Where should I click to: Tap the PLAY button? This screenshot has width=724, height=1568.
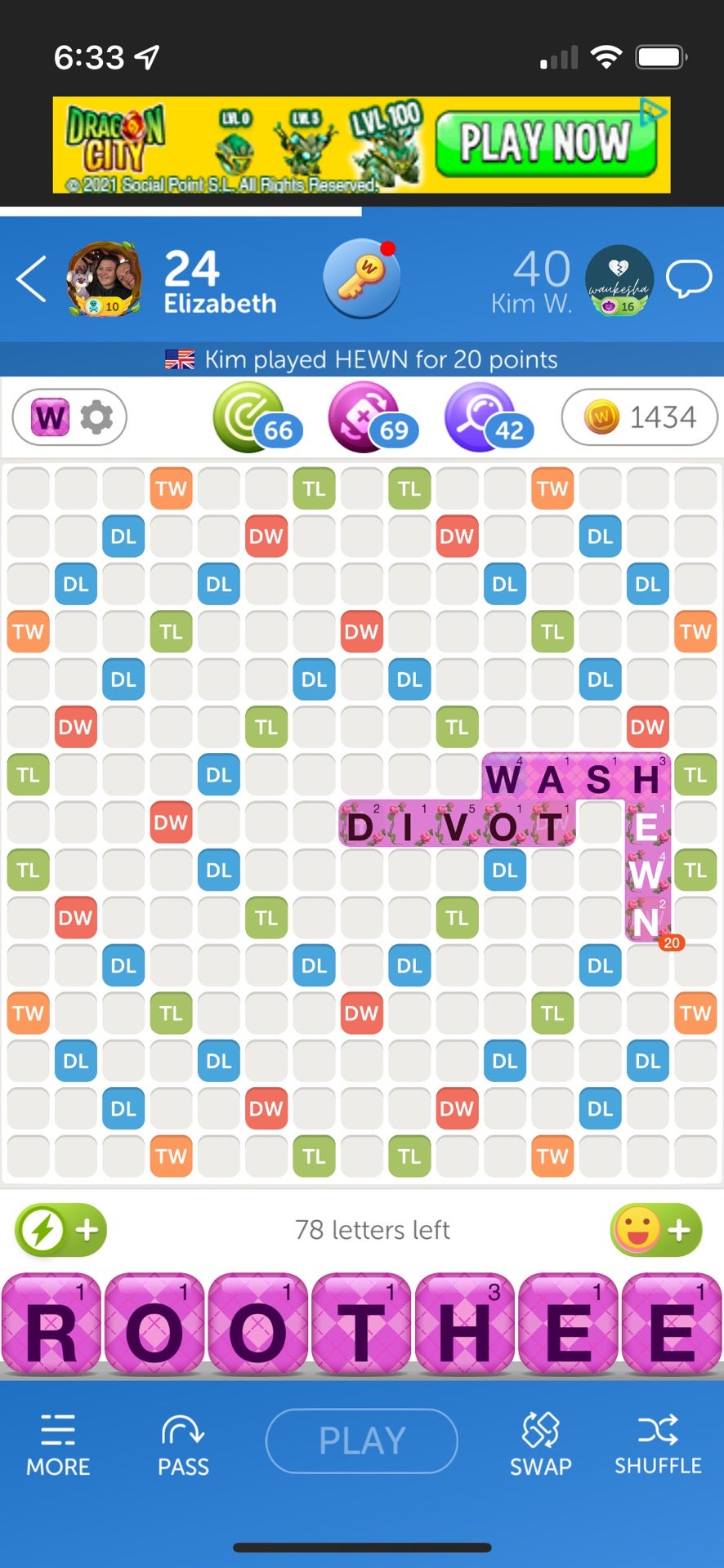(361, 1441)
